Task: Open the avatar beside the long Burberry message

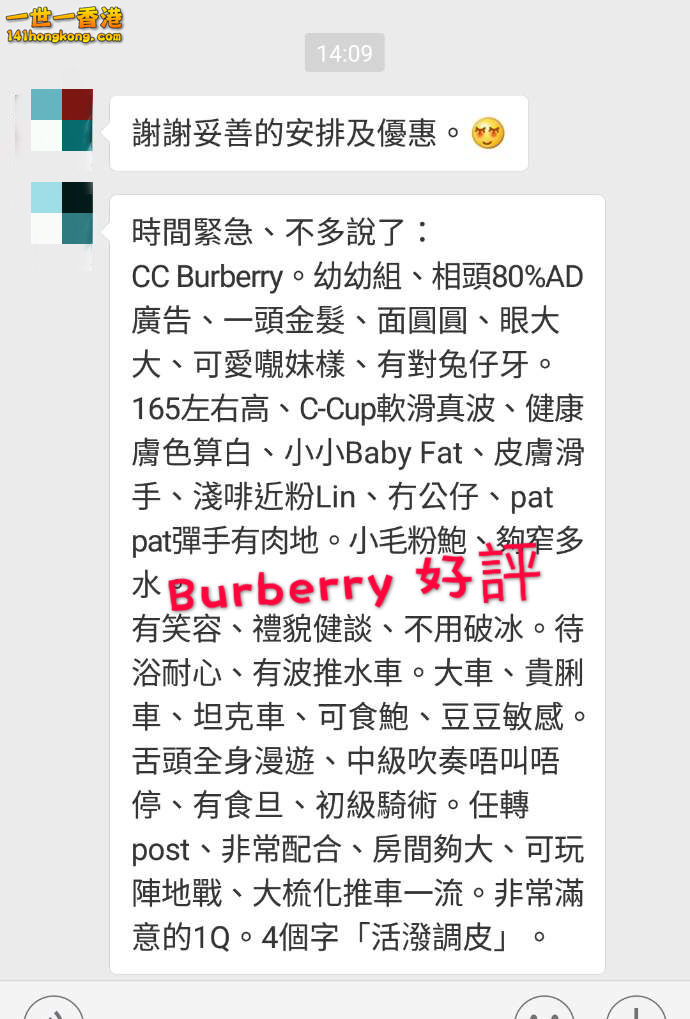Action: tap(62, 213)
